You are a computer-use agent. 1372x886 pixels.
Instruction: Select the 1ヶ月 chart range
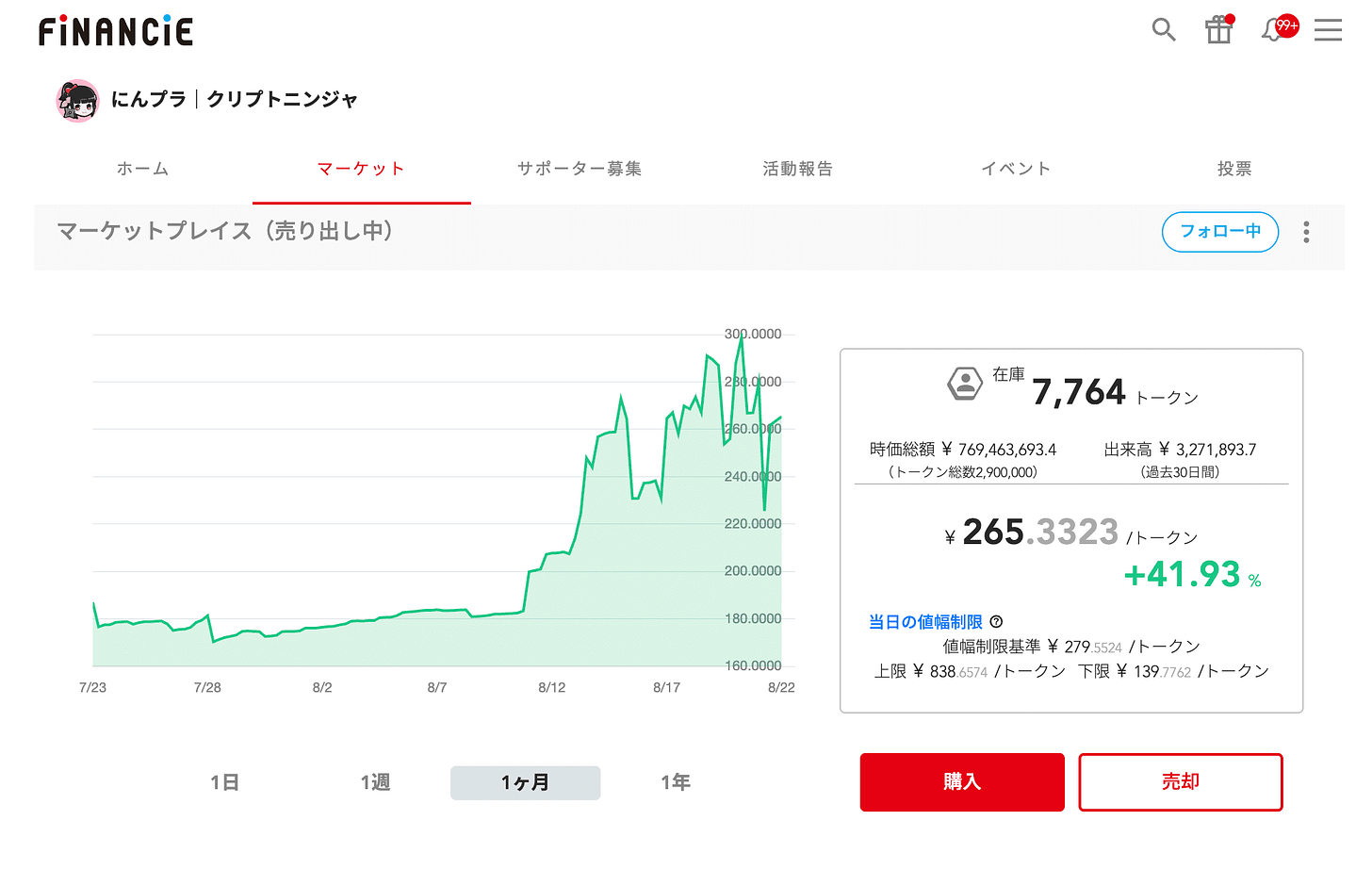coord(525,782)
